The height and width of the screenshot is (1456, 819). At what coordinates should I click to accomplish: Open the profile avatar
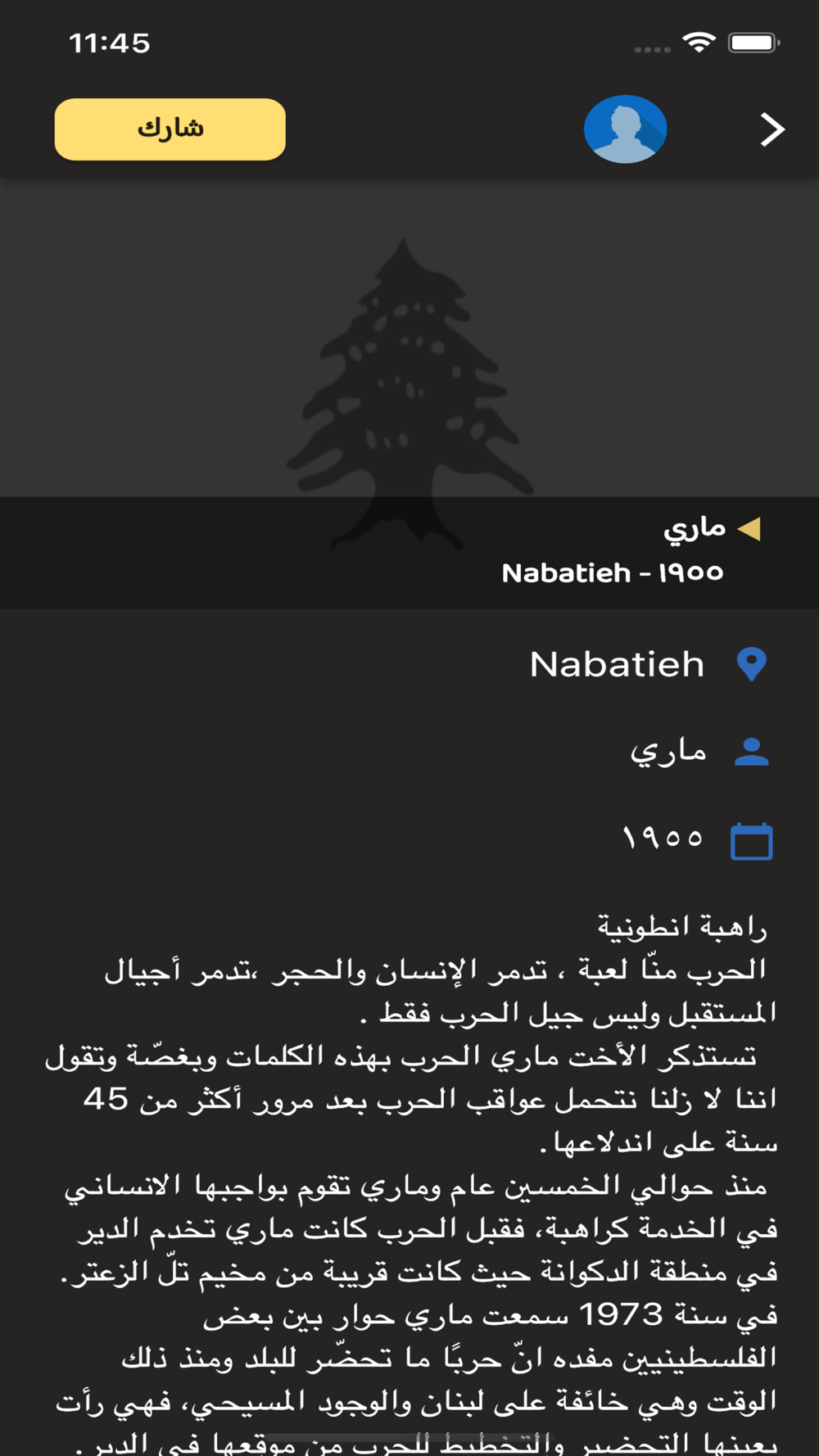[x=625, y=129]
